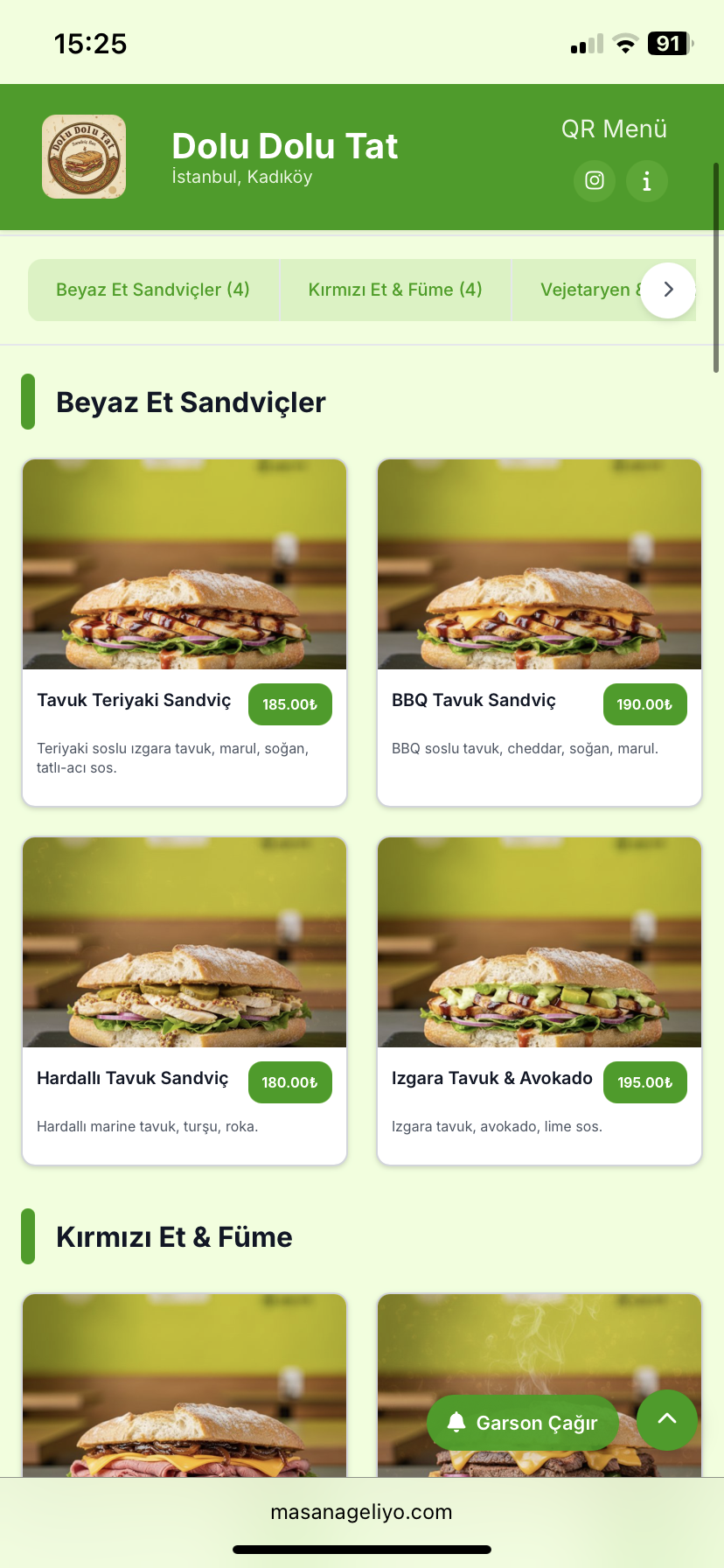Open the restaurant's Instagram page
This screenshot has height=1568, width=724.
[x=595, y=181]
